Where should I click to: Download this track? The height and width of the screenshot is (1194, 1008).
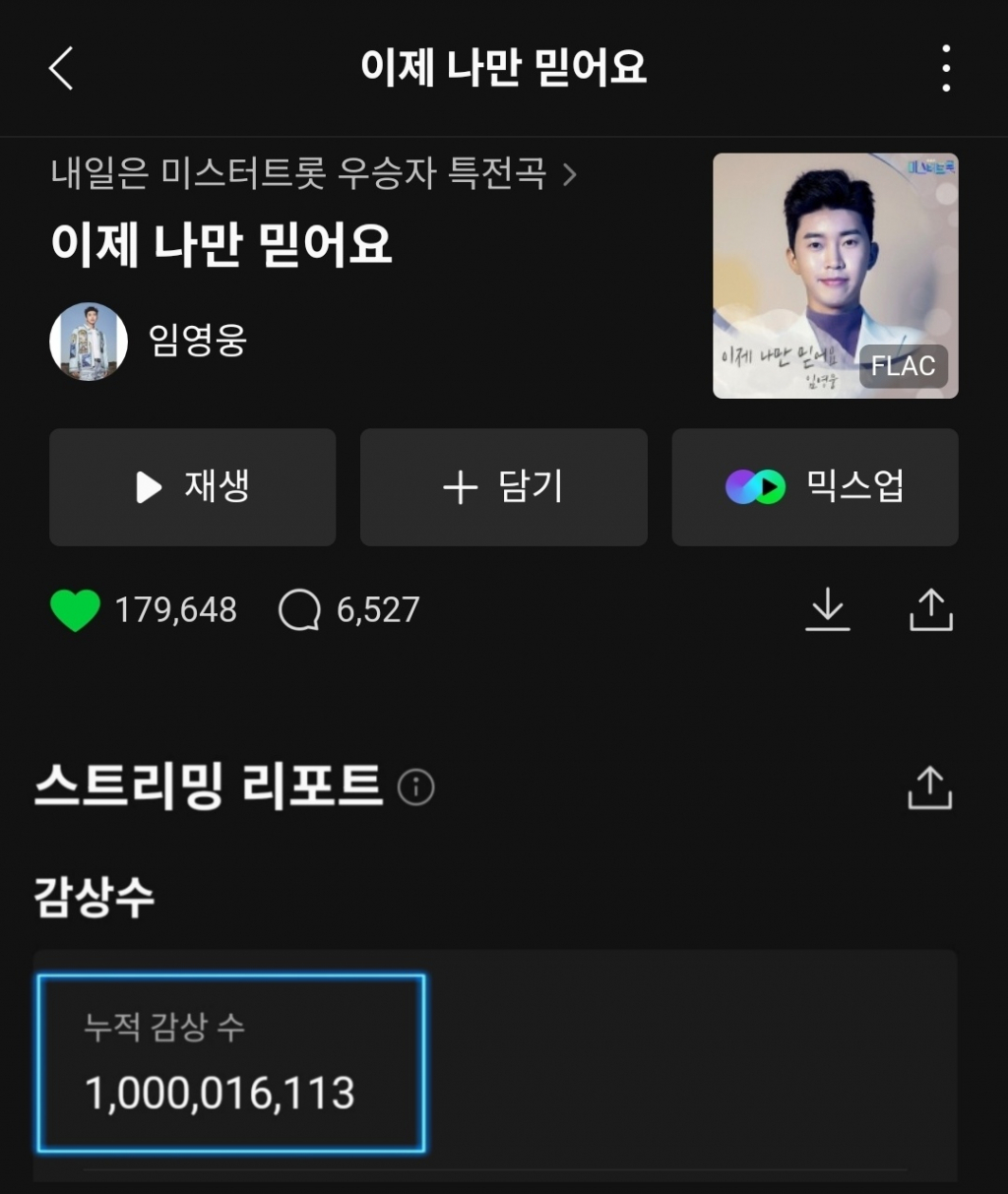click(x=827, y=609)
